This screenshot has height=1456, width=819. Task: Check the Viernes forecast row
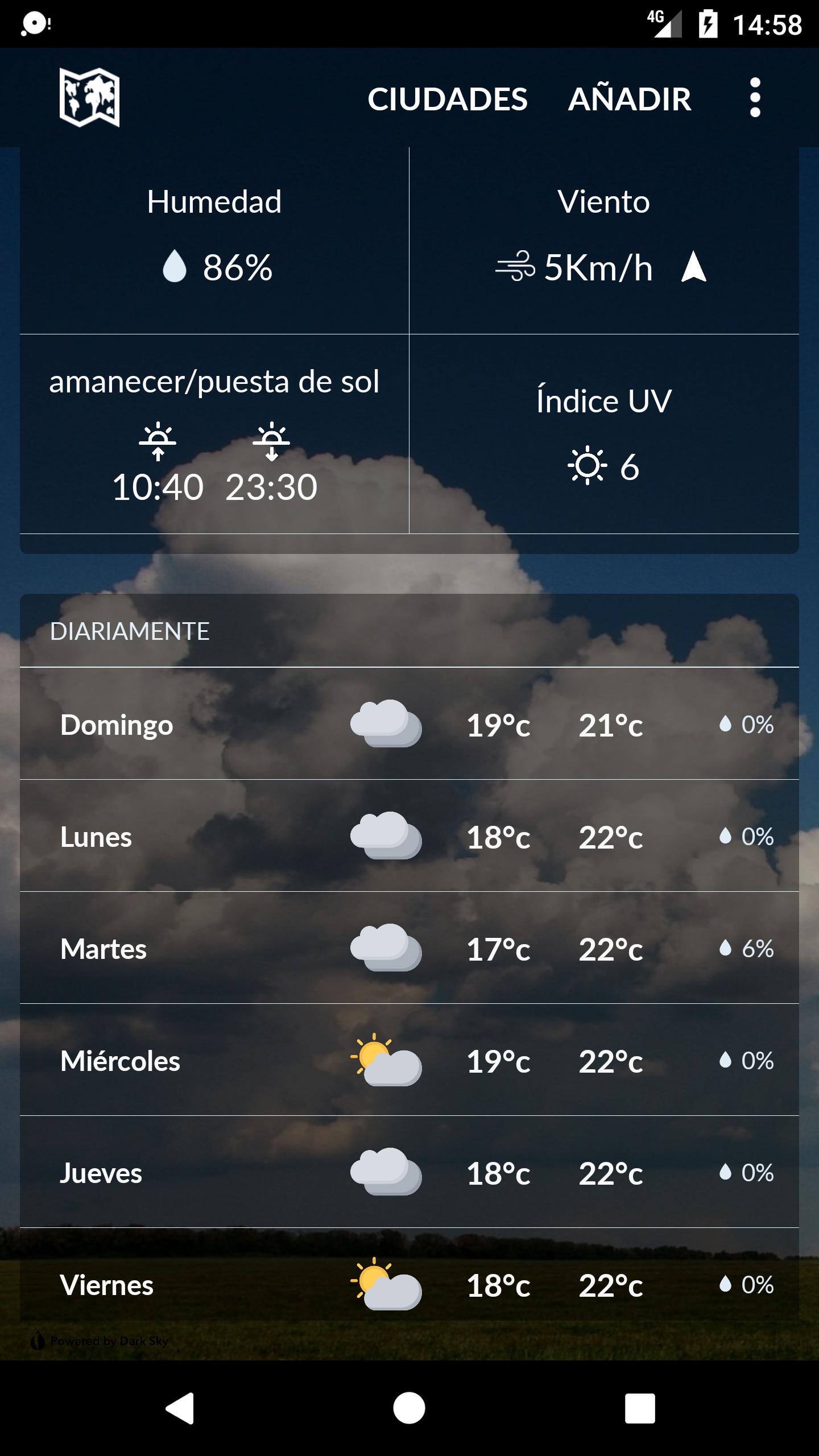pyautogui.click(x=409, y=1284)
